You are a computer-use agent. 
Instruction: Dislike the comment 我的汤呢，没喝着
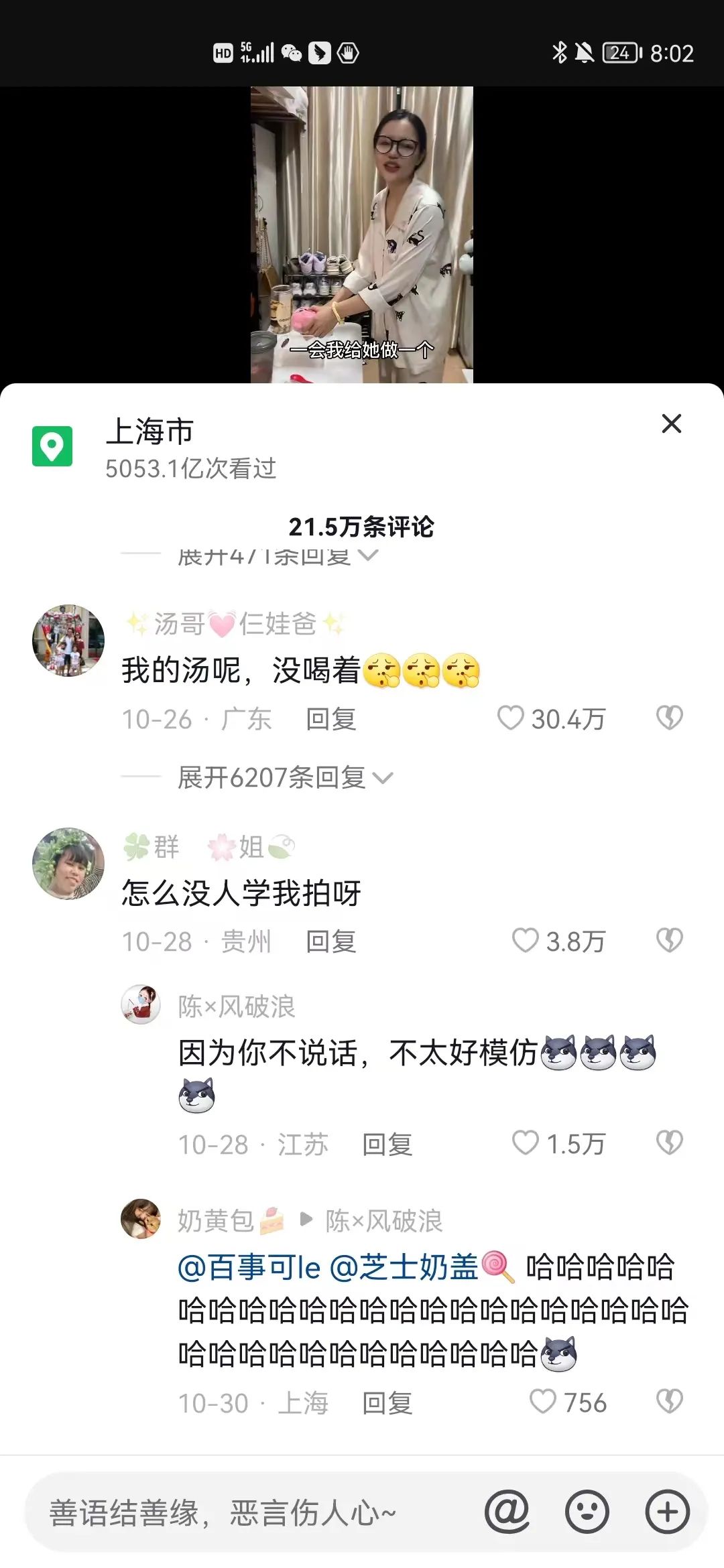pos(669,718)
